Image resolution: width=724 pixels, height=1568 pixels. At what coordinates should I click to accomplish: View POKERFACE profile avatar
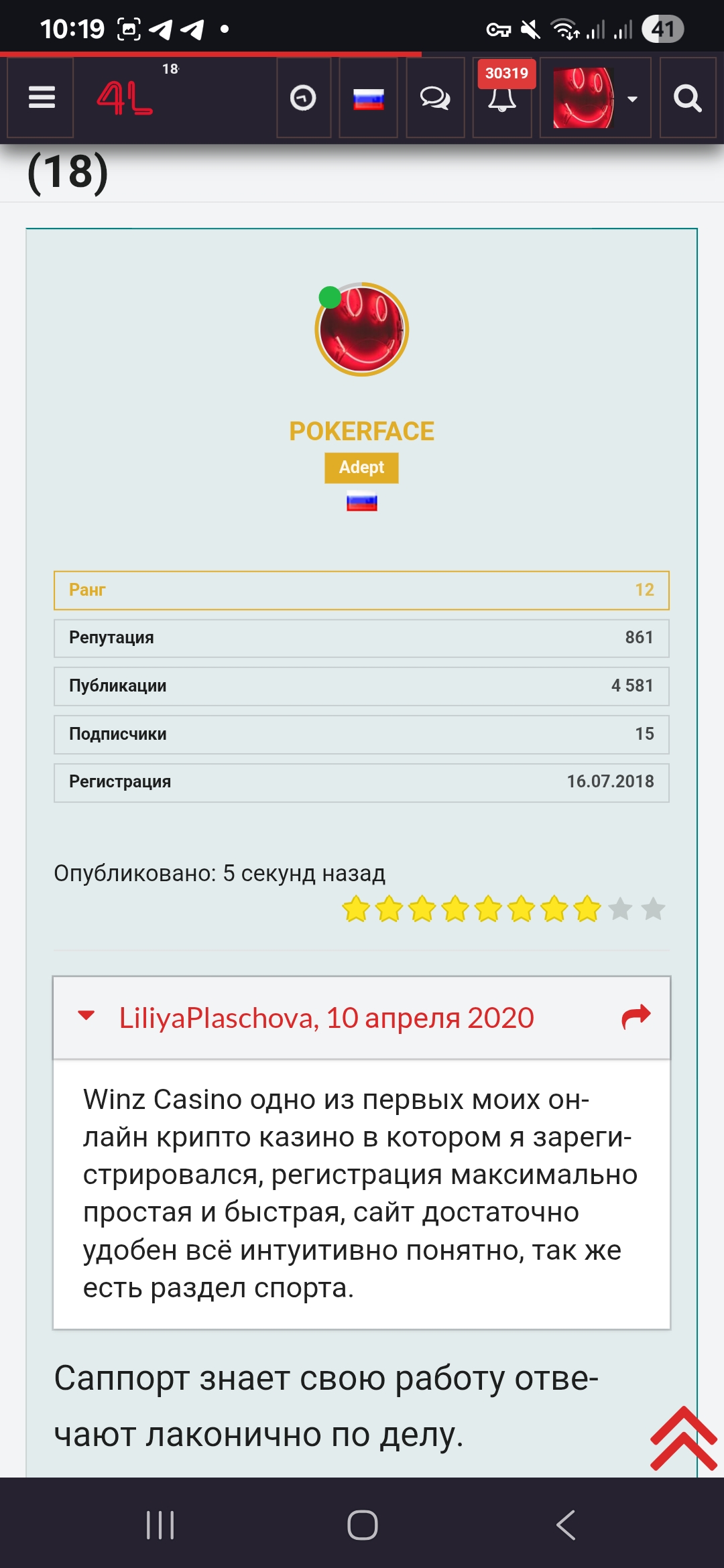pos(362,329)
